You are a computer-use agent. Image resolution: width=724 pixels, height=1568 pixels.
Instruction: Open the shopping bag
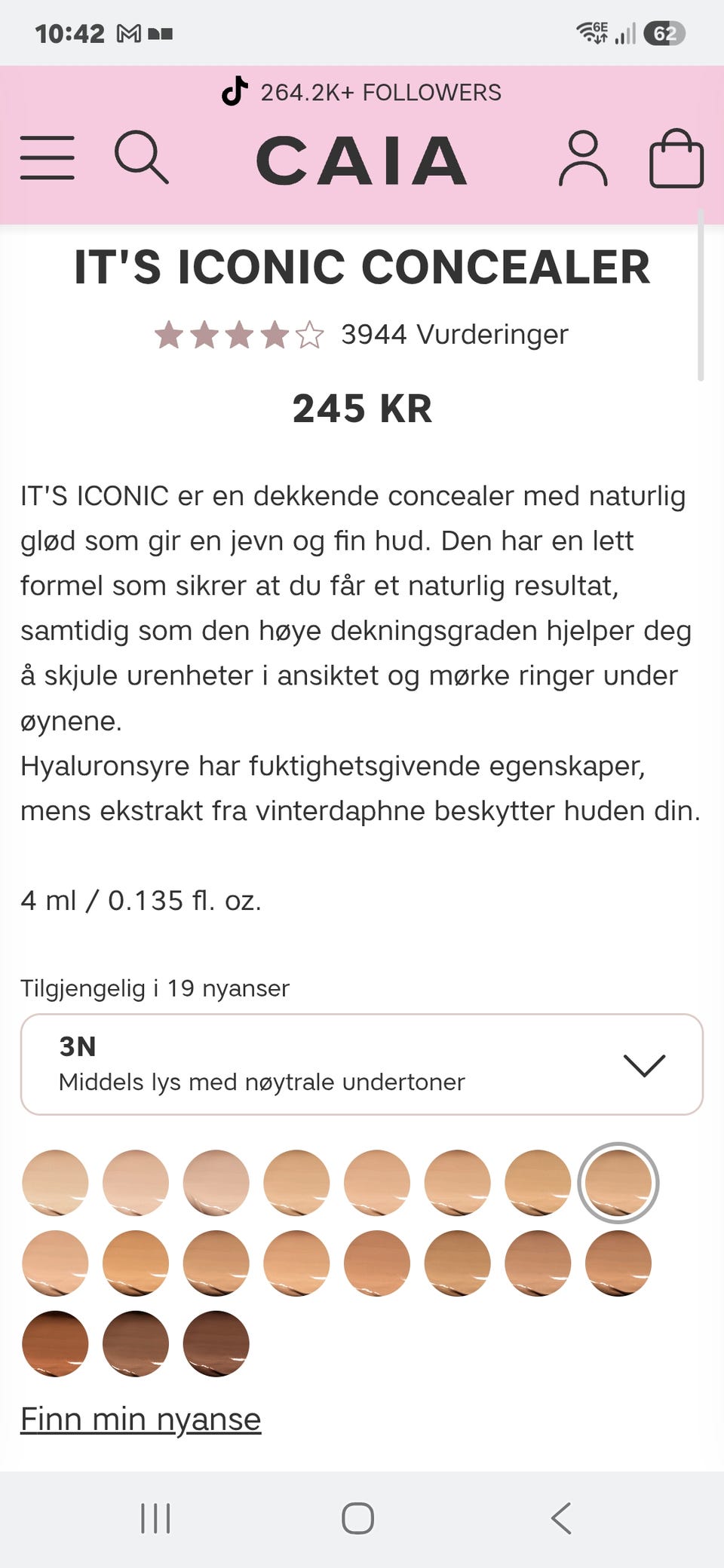click(676, 158)
